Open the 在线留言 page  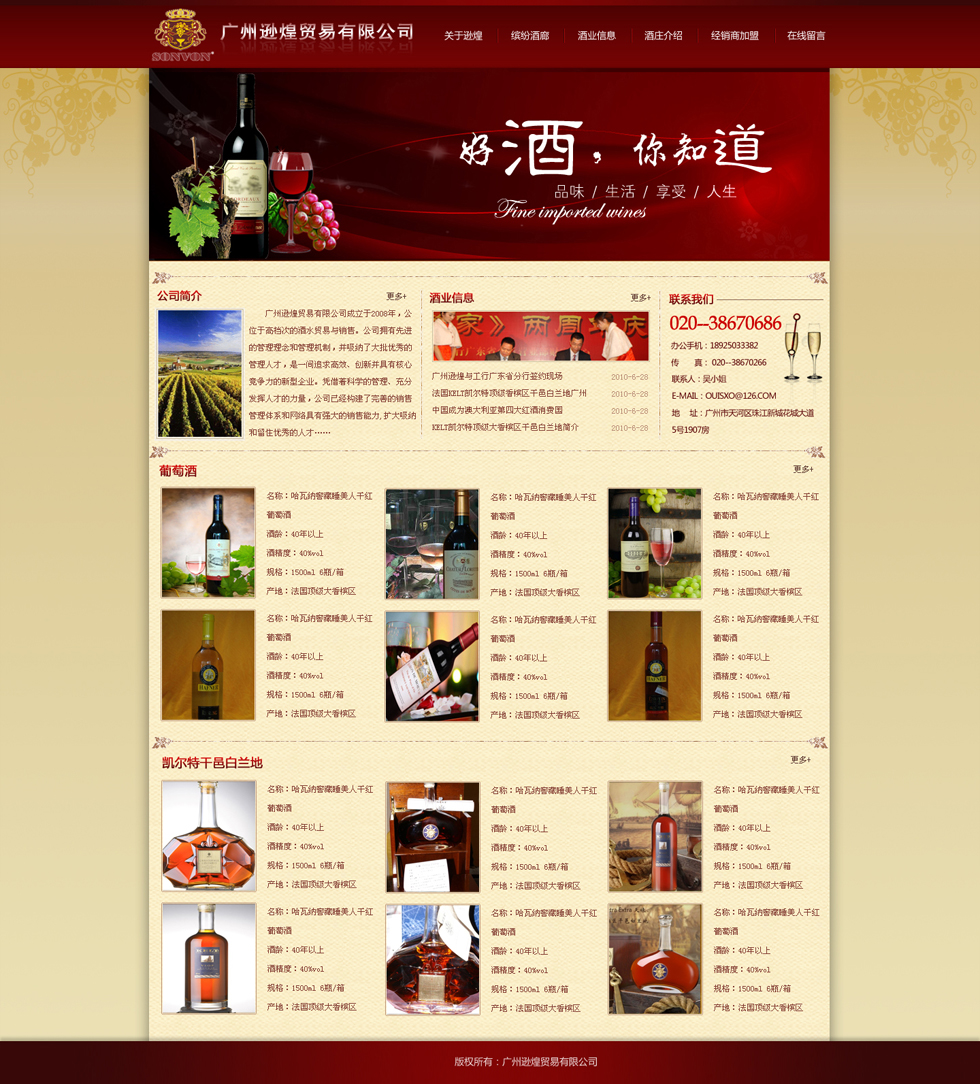[806, 36]
